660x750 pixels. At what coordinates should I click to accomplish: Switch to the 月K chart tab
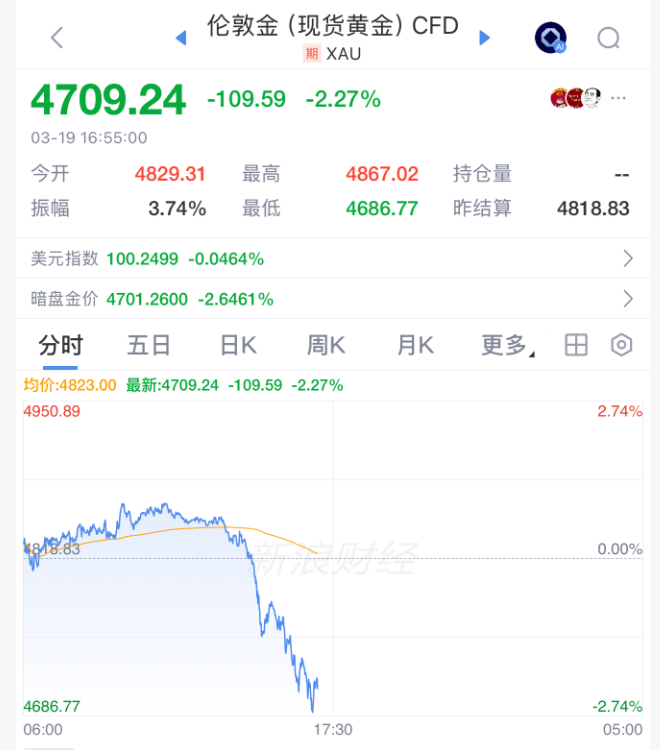coord(415,346)
